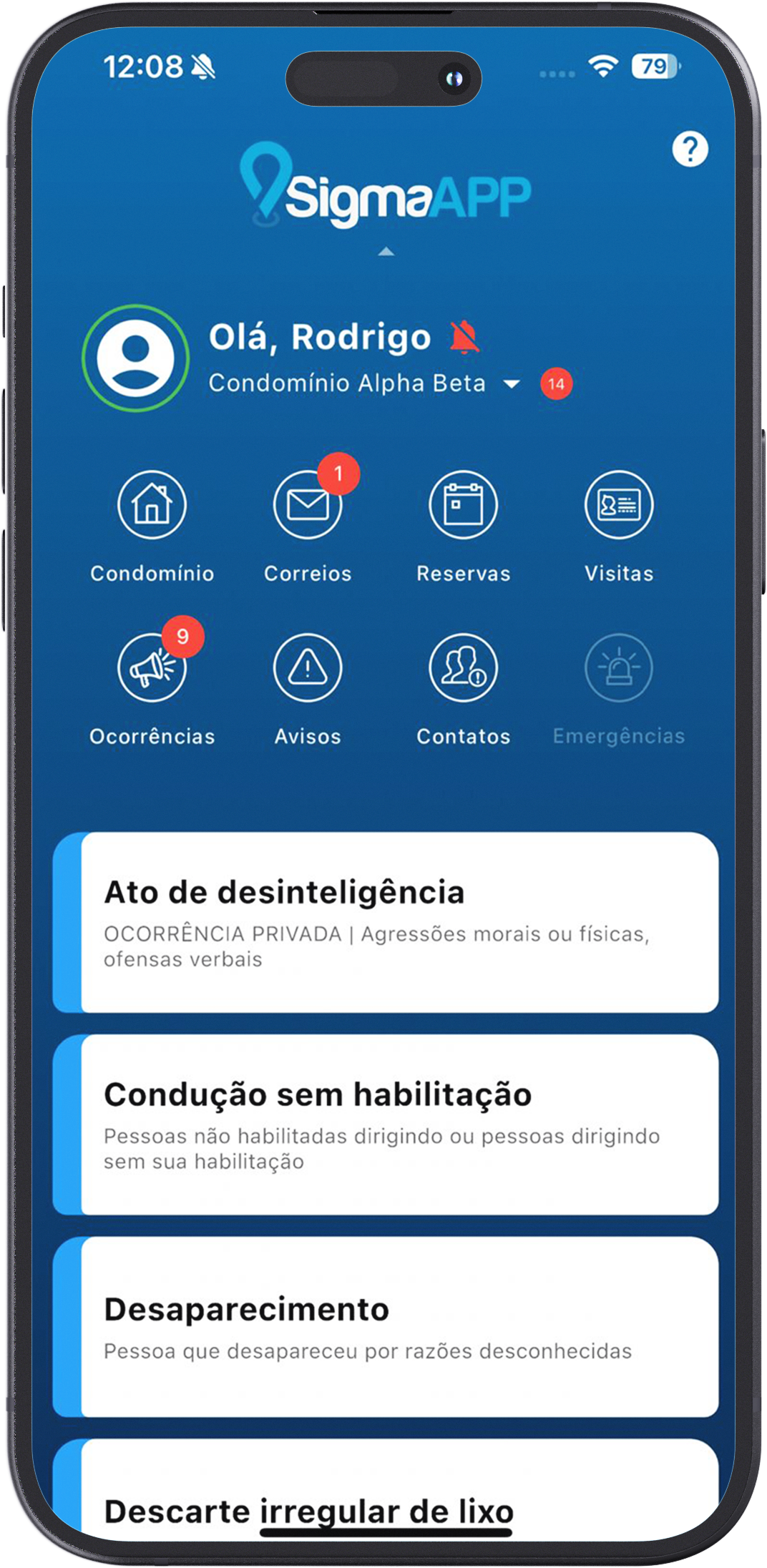Open the Contatos section
767x1568 pixels.
(463, 668)
